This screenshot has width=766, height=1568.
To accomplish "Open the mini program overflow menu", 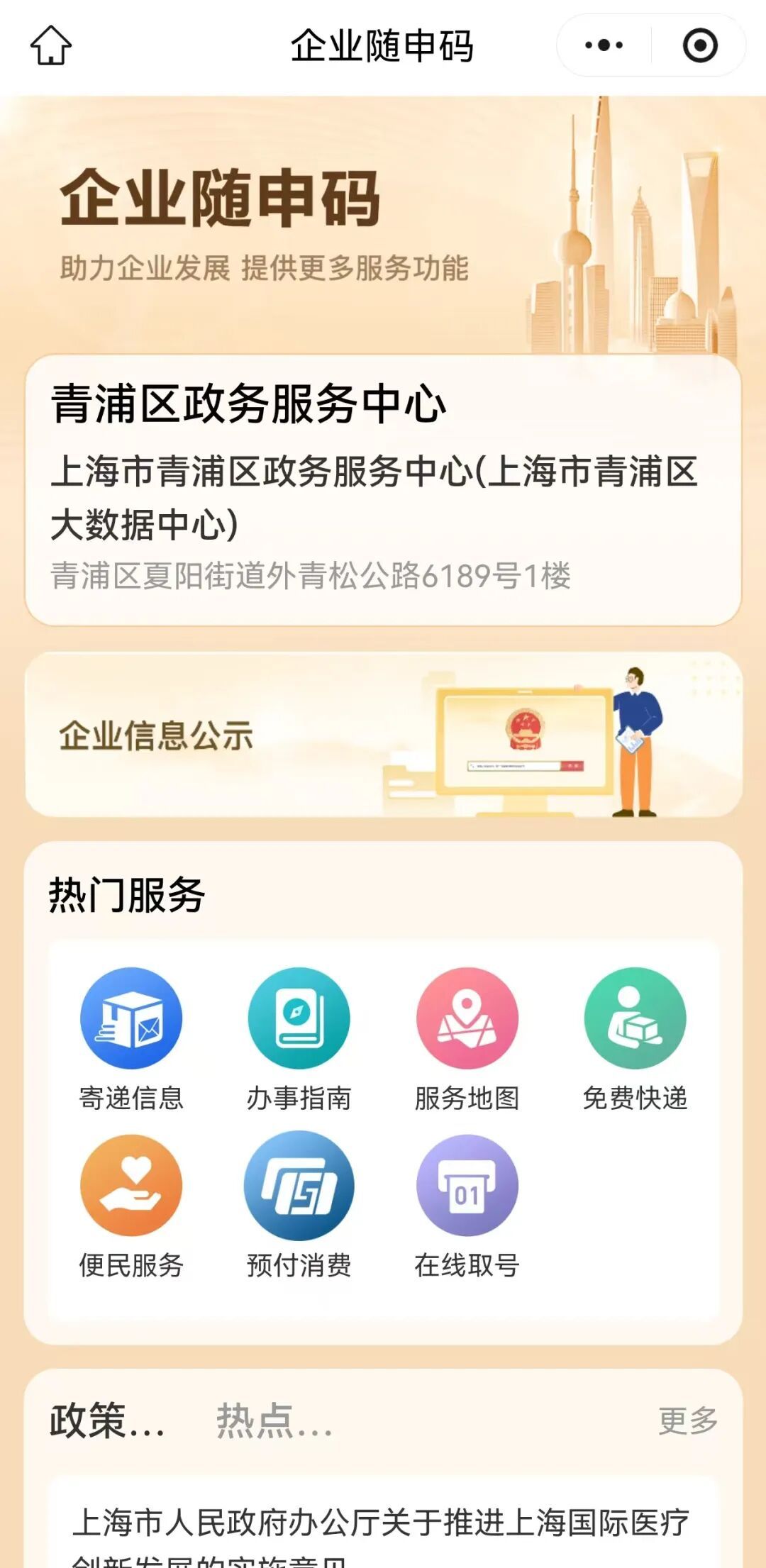I will (x=604, y=45).
